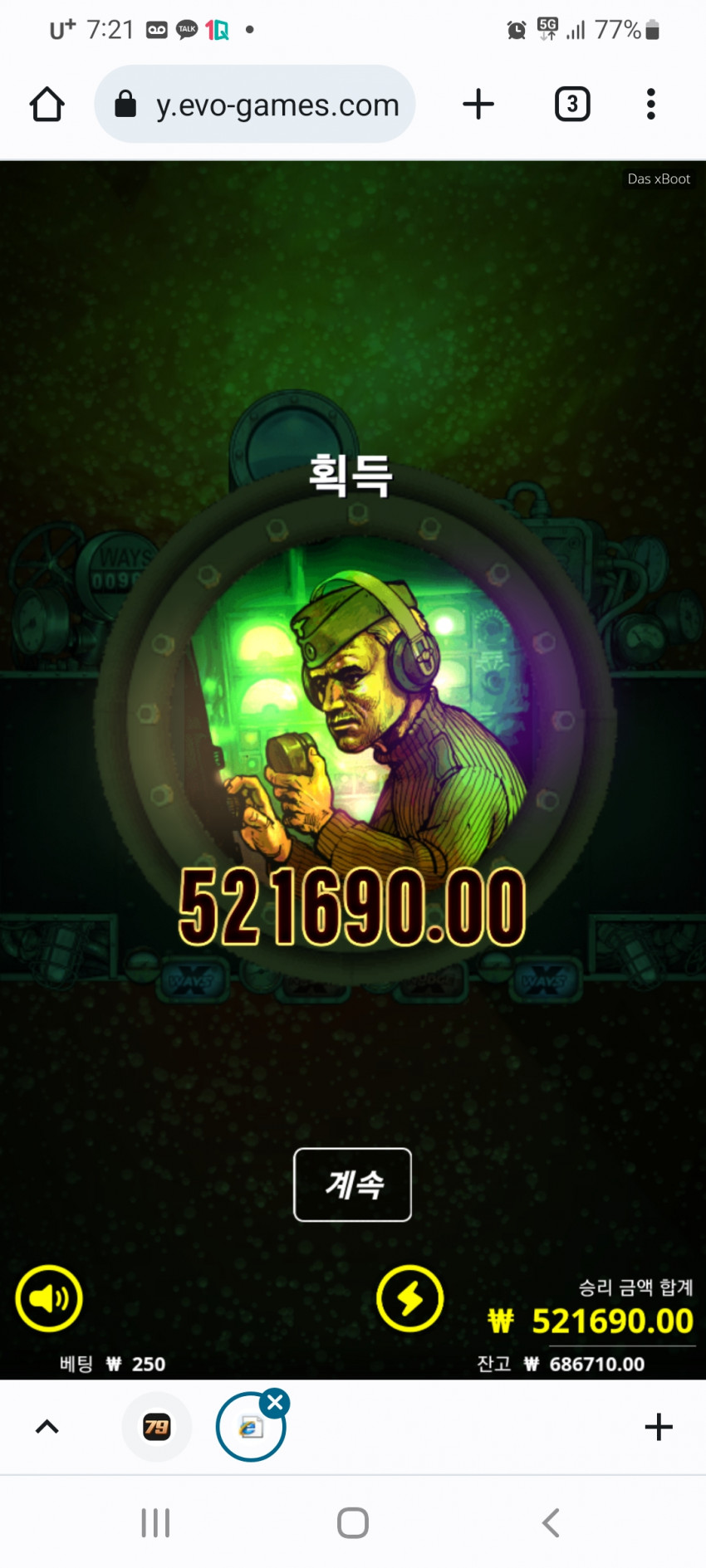This screenshot has width=706, height=1568.
Task: Mute the game sound
Action: [x=49, y=1298]
